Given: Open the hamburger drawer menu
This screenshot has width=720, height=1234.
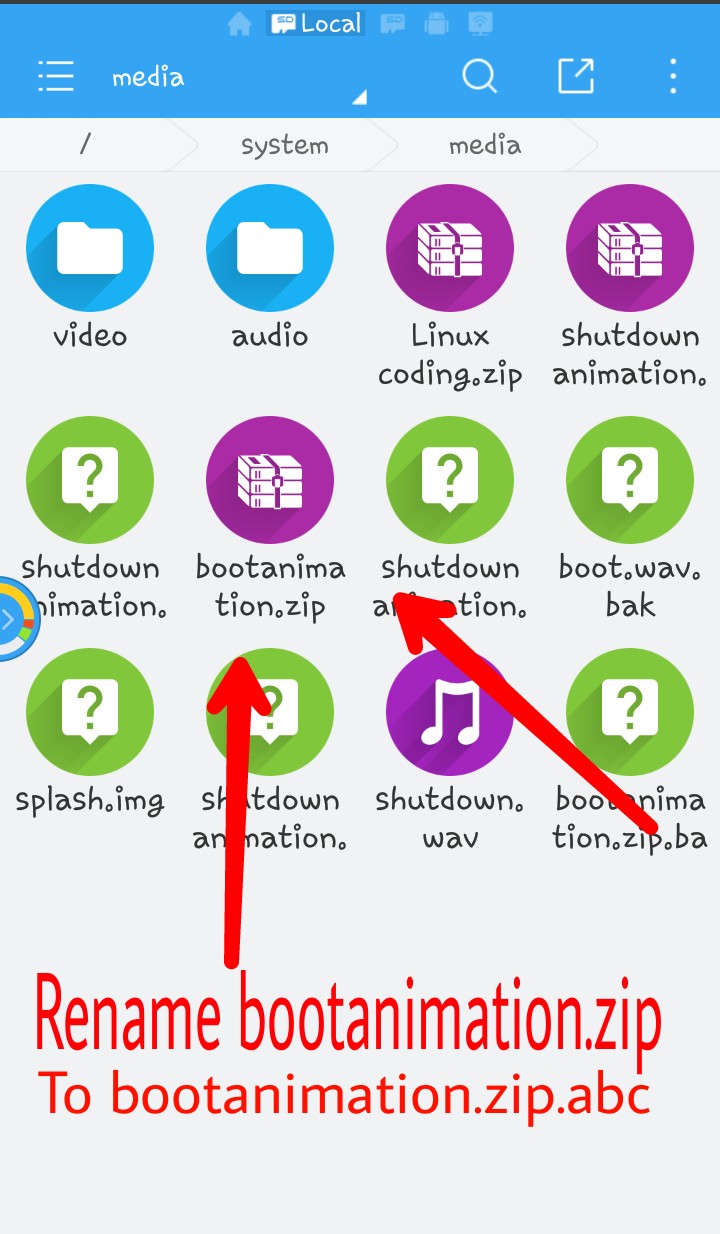Looking at the screenshot, I should pyautogui.click(x=55, y=76).
